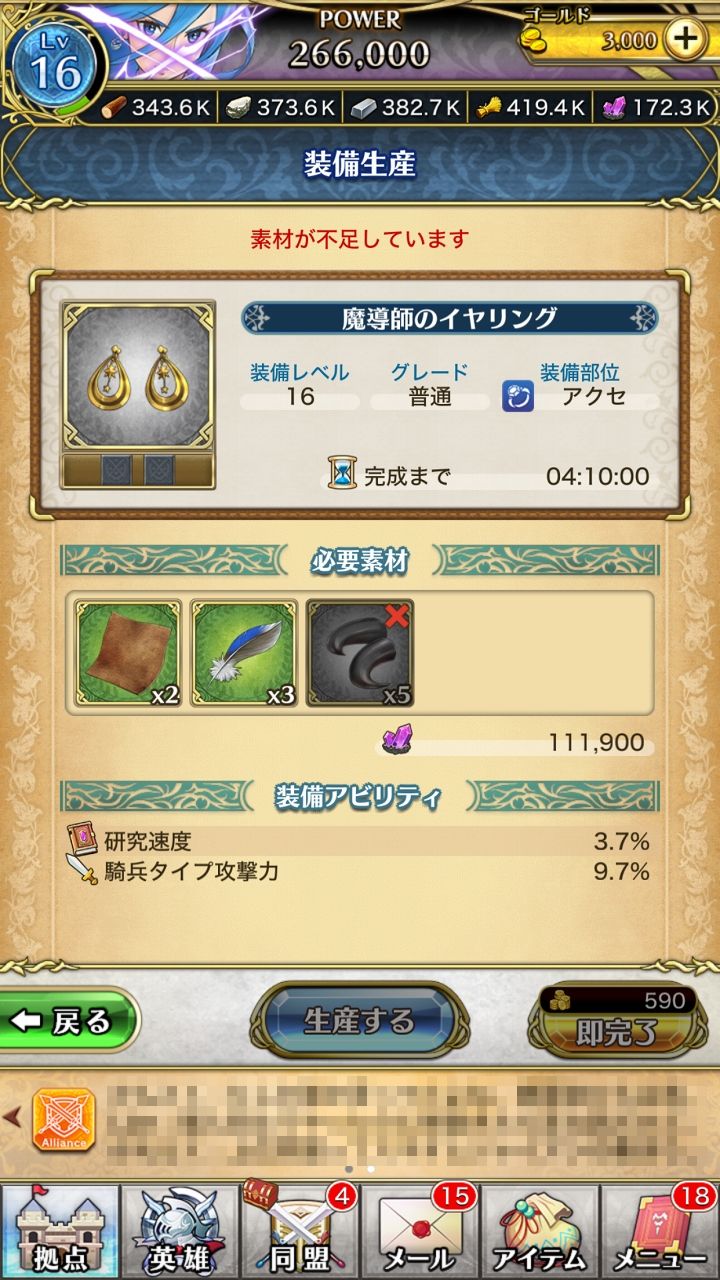The height and width of the screenshot is (1280, 720).
Task: Go back with the 戻る button
Action: 66,1021
